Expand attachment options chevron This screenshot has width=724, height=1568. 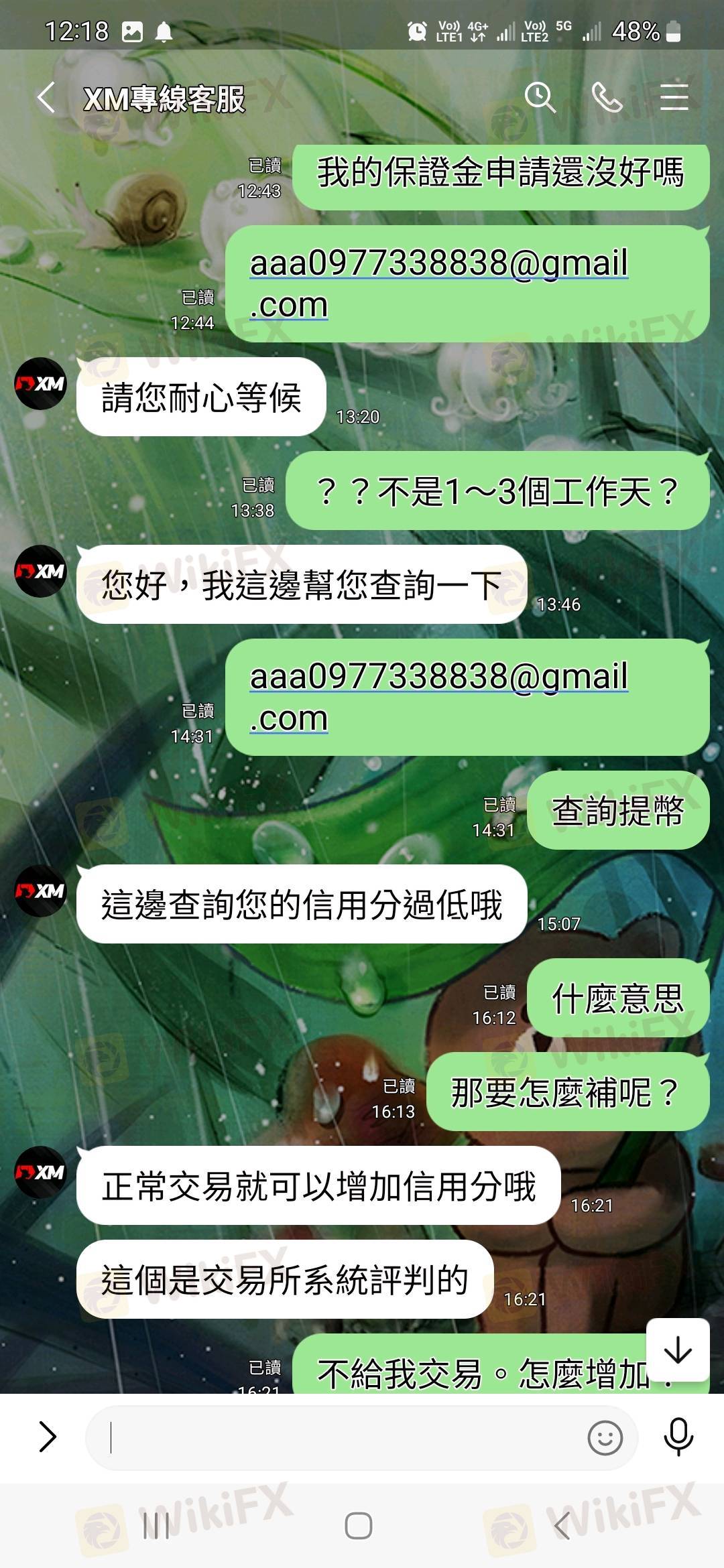47,1437
